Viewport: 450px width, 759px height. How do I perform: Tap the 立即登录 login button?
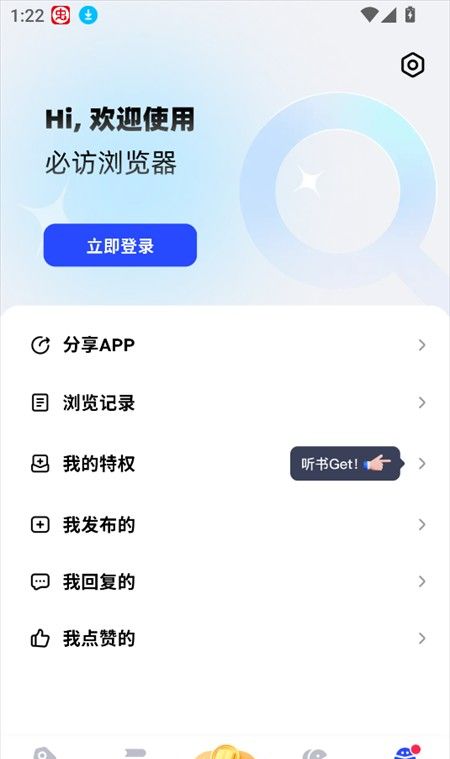120,245
